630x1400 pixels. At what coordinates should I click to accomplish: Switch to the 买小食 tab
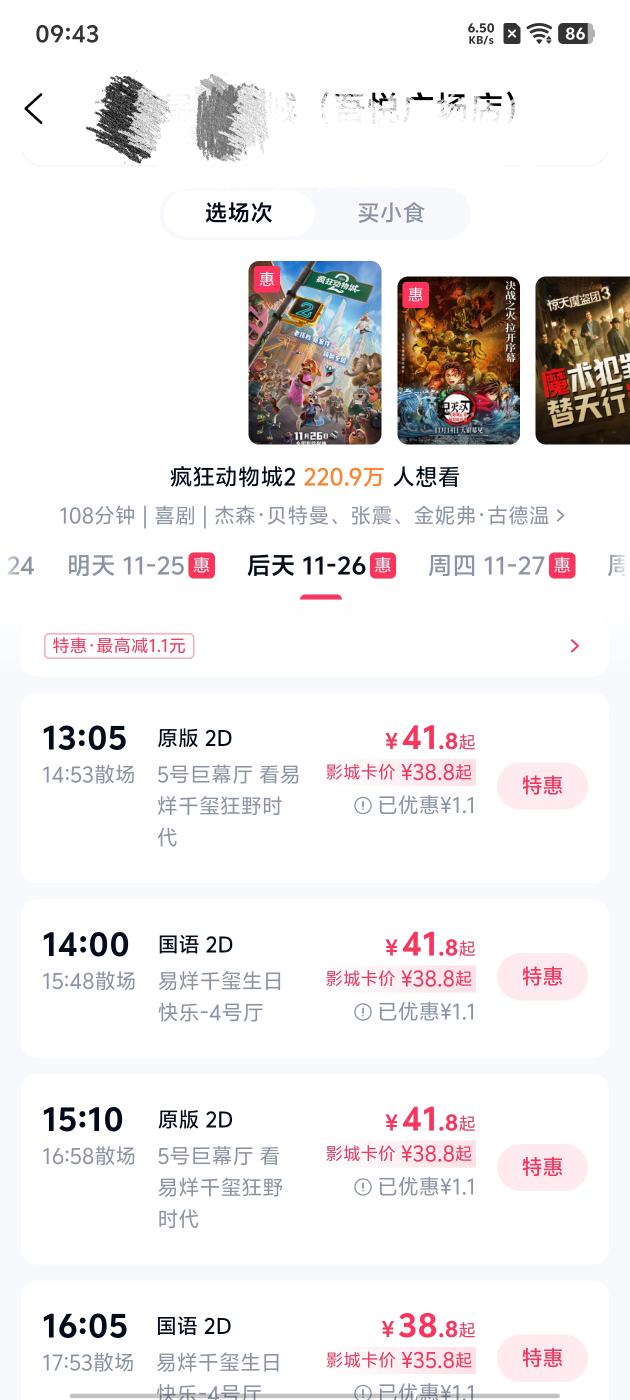coord(391,213)
